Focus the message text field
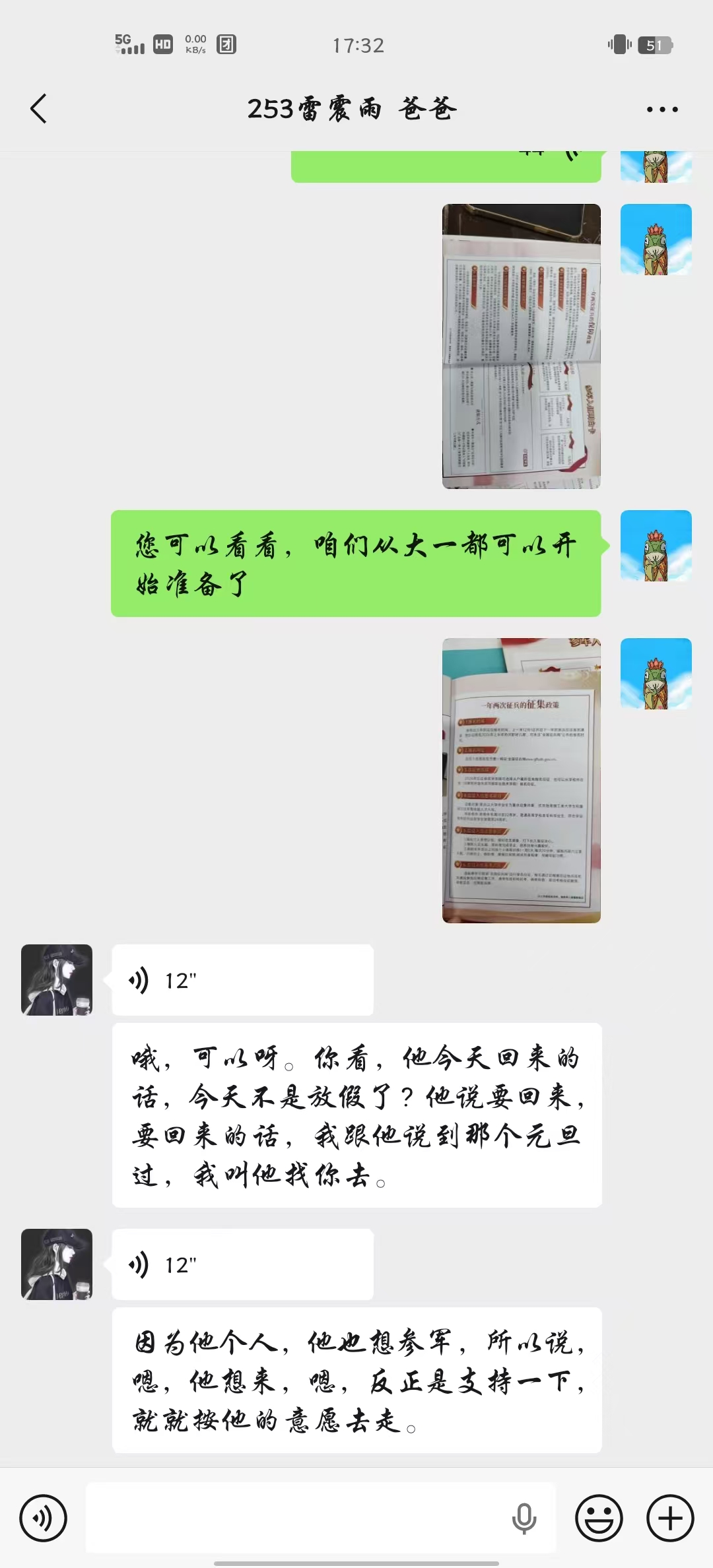713x1568 pixels. (297, 1518)
